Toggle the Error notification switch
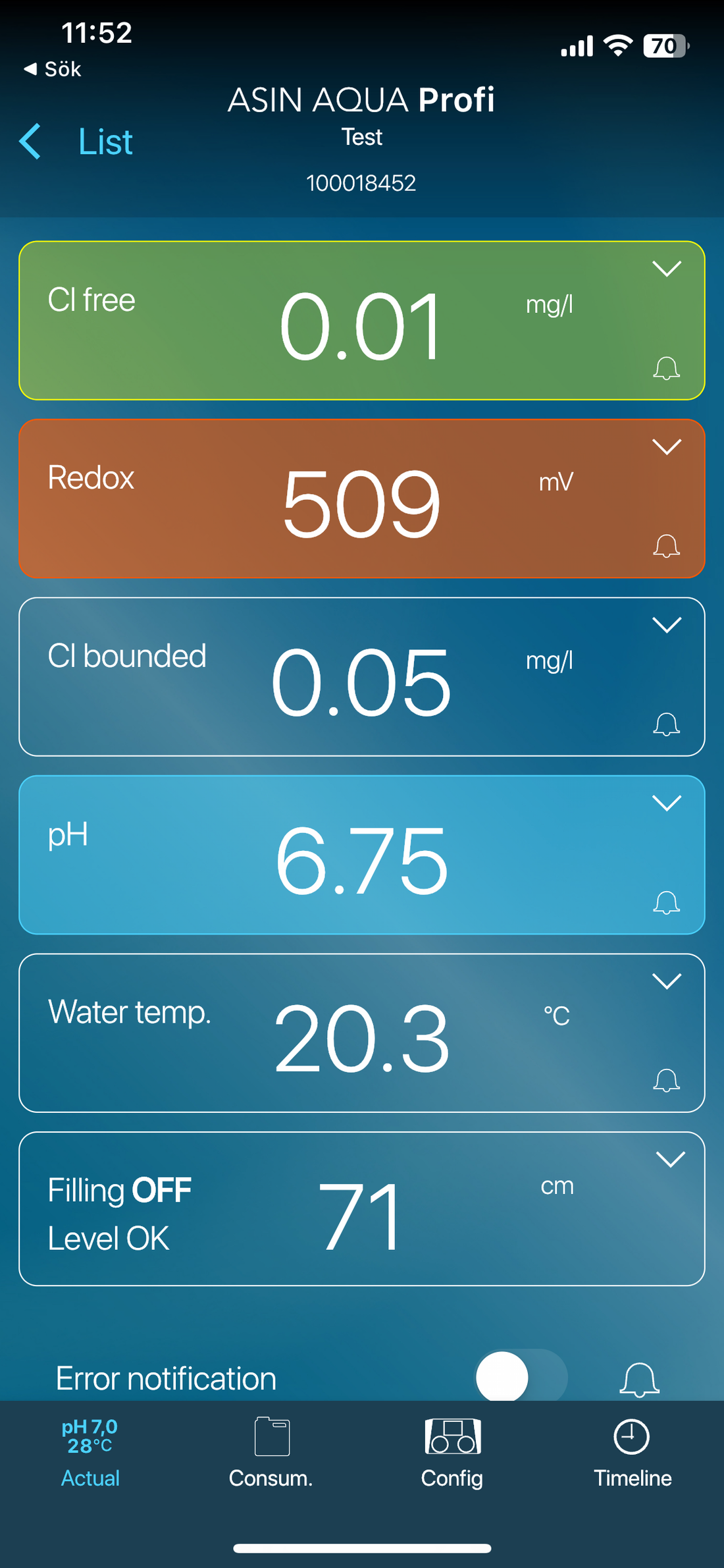724x1568 pixels. pyautogui.click(x=521, y=1376)
